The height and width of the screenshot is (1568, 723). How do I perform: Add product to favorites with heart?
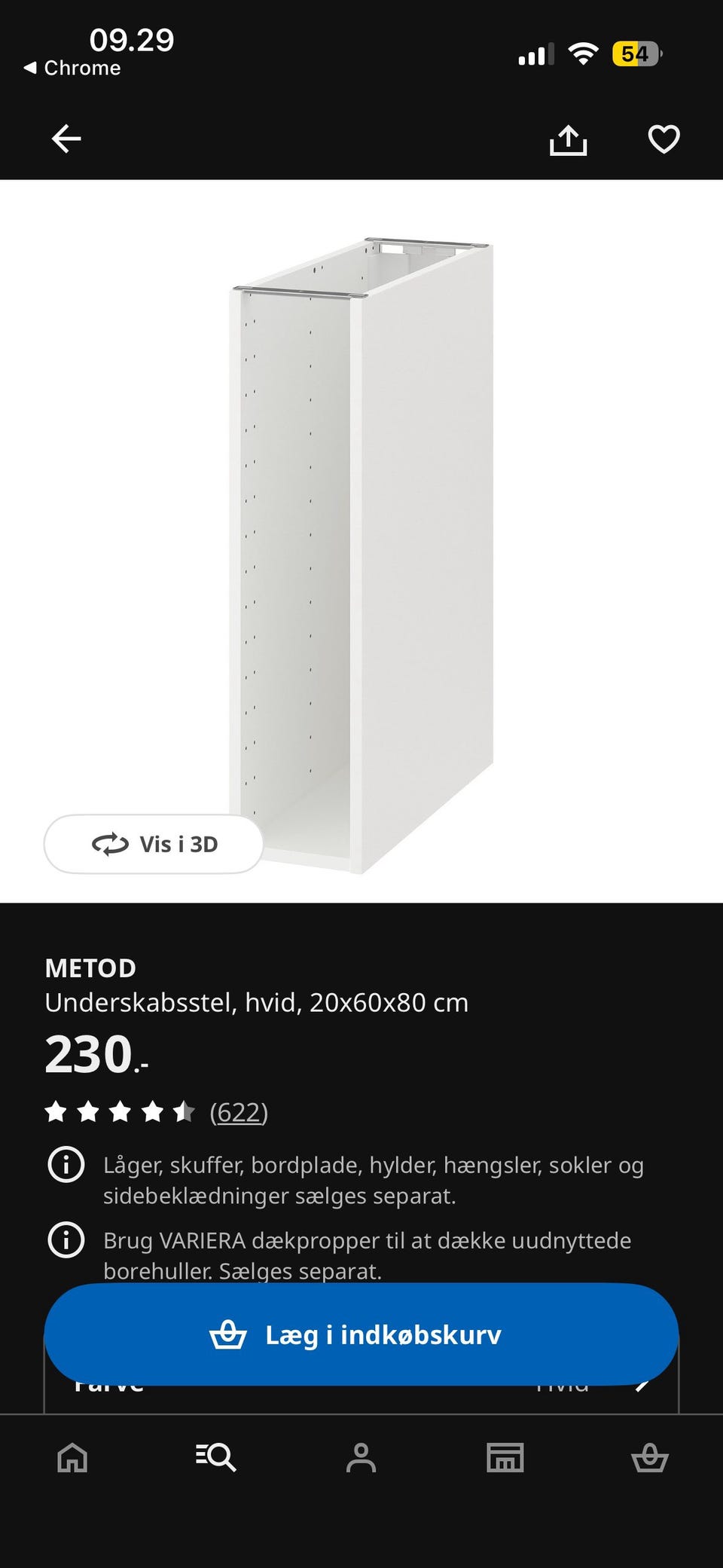coord(664,139)
